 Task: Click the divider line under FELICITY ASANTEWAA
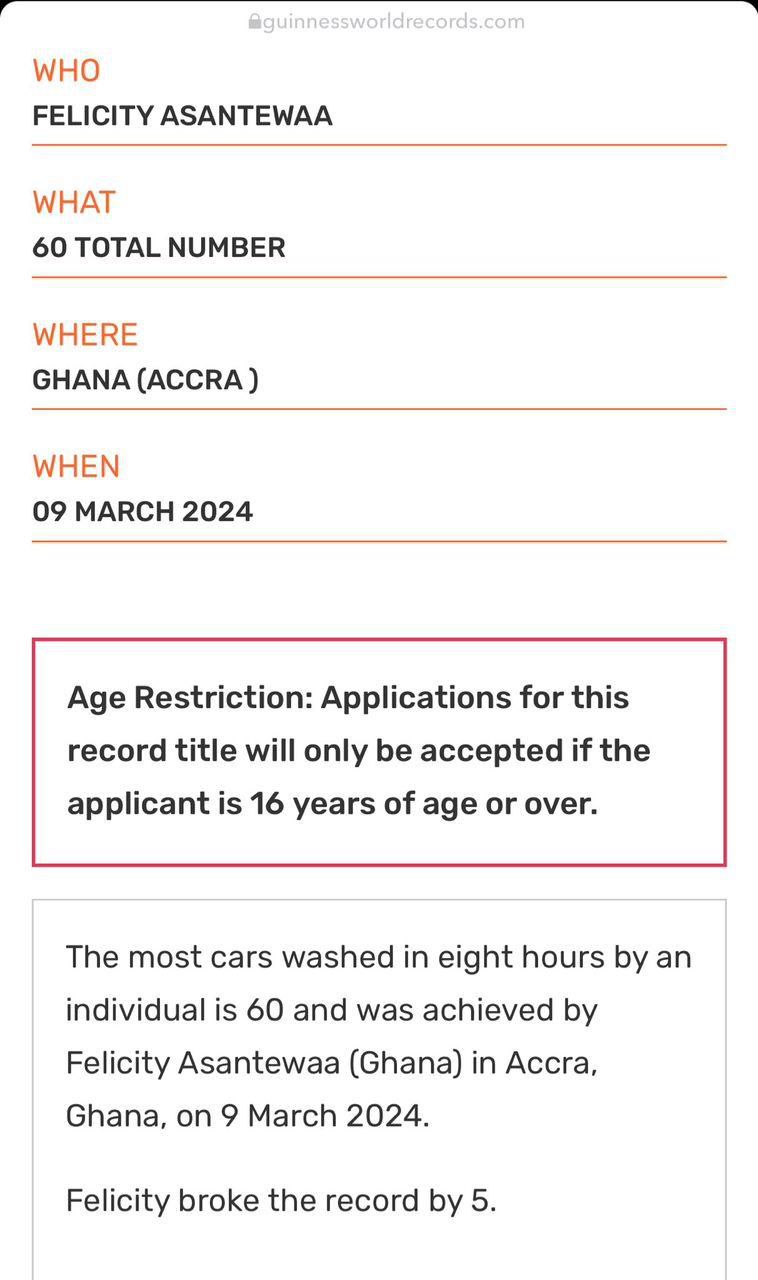tap(378, 144)
